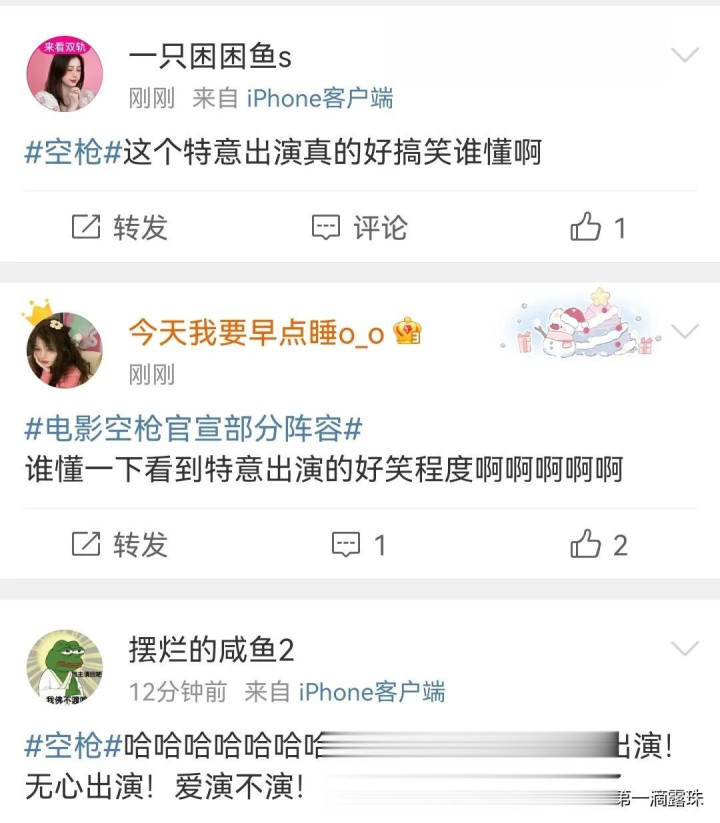Repost 一只困困鱼s's post
The height and width of the screenshot is (823, 720).
(x=119, y=227)
